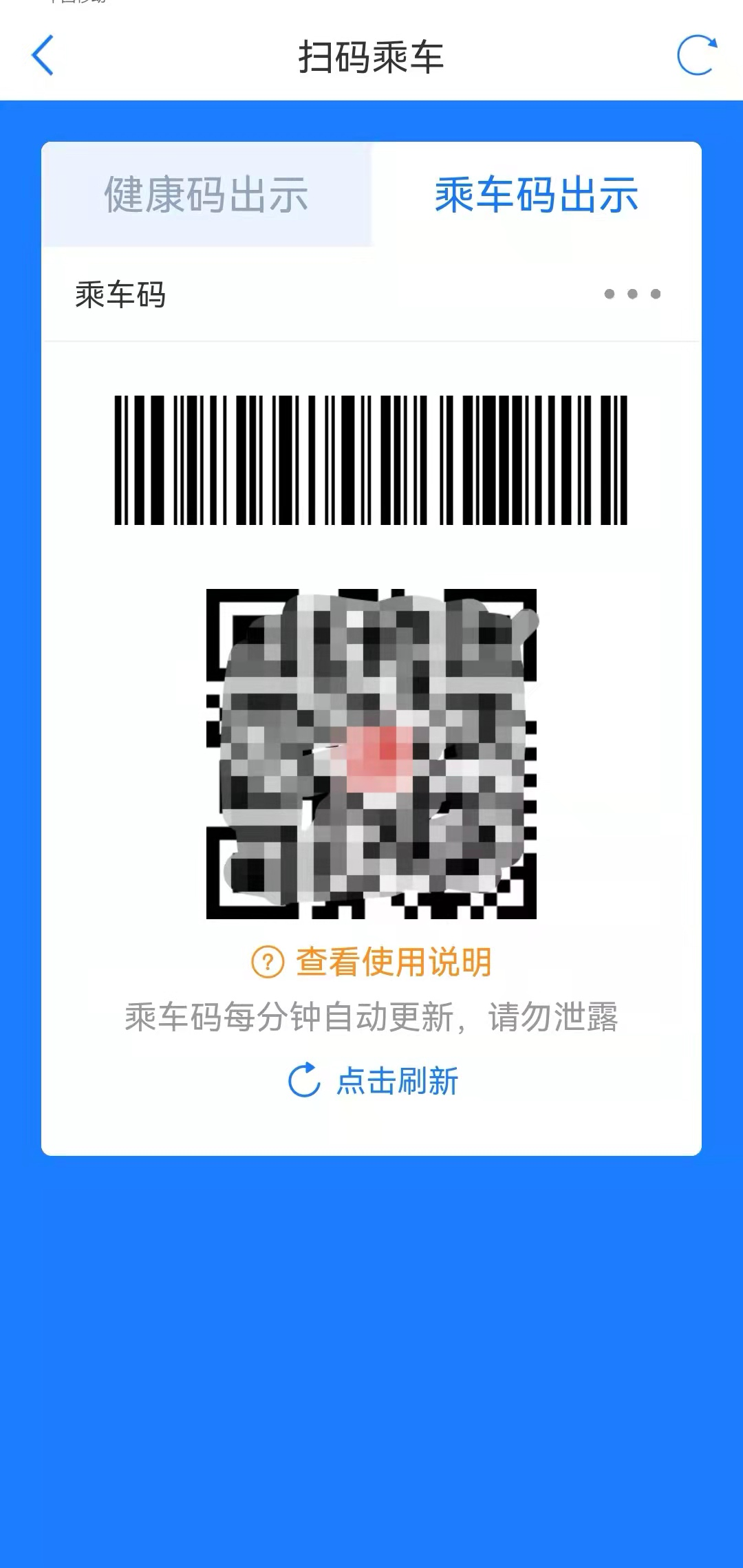Tap 点击刷新 to refresh the code
This screenshot has width=743, height=1568.
tap(372, 1080)
